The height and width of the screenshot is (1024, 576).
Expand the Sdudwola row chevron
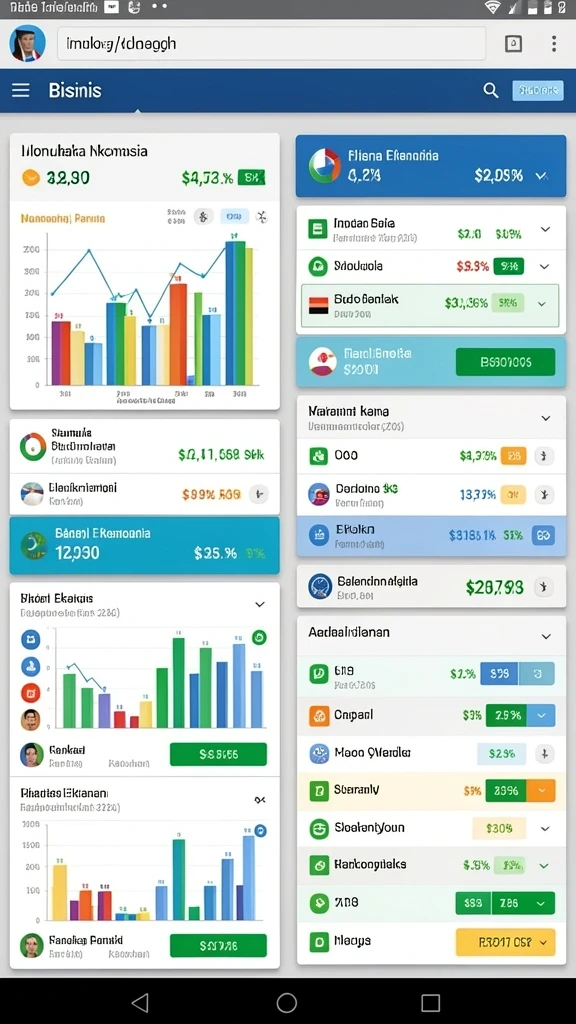544,266
